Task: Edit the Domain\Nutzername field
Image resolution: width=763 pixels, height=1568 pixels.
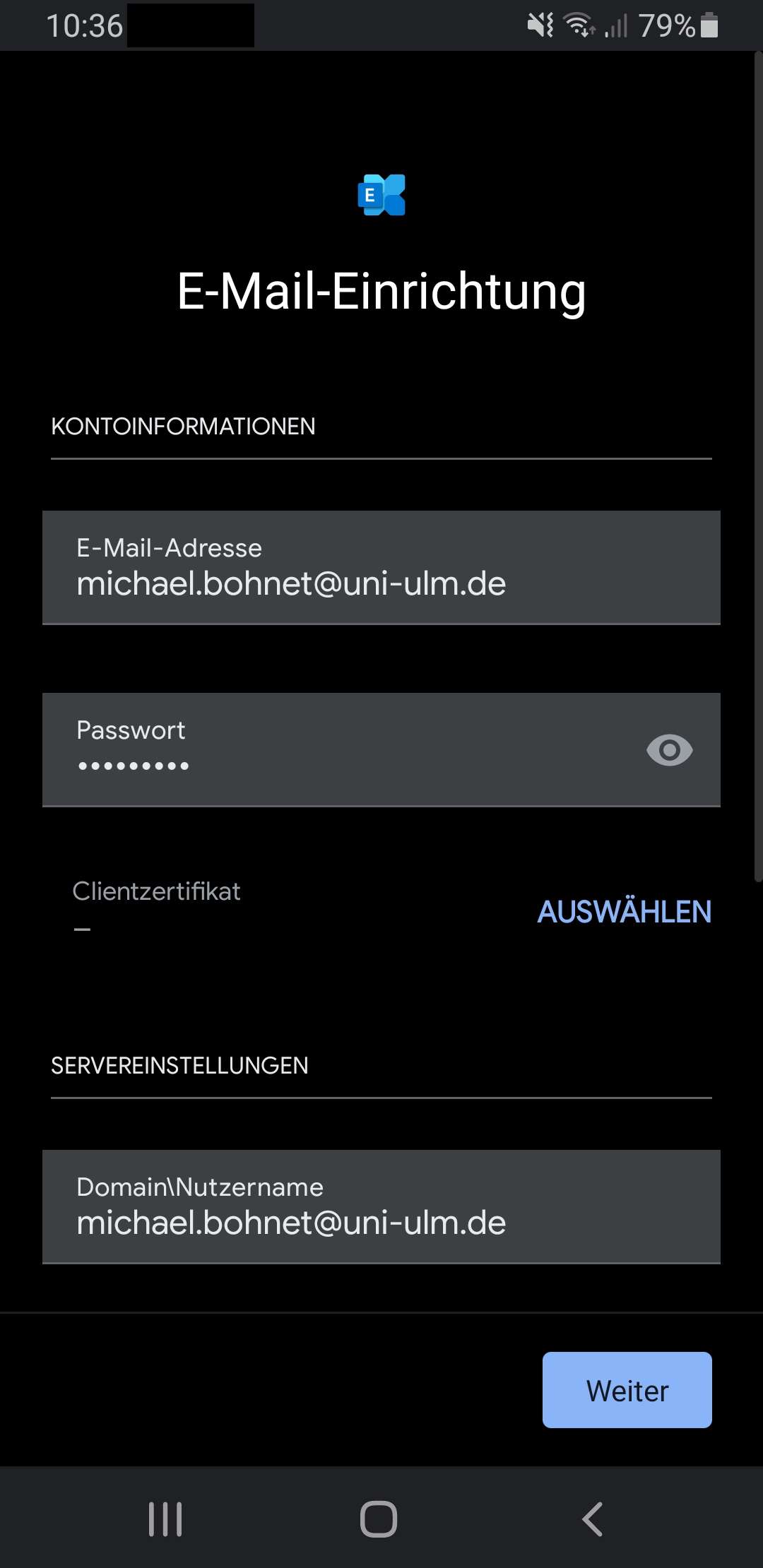Action: pos(381,1206)
